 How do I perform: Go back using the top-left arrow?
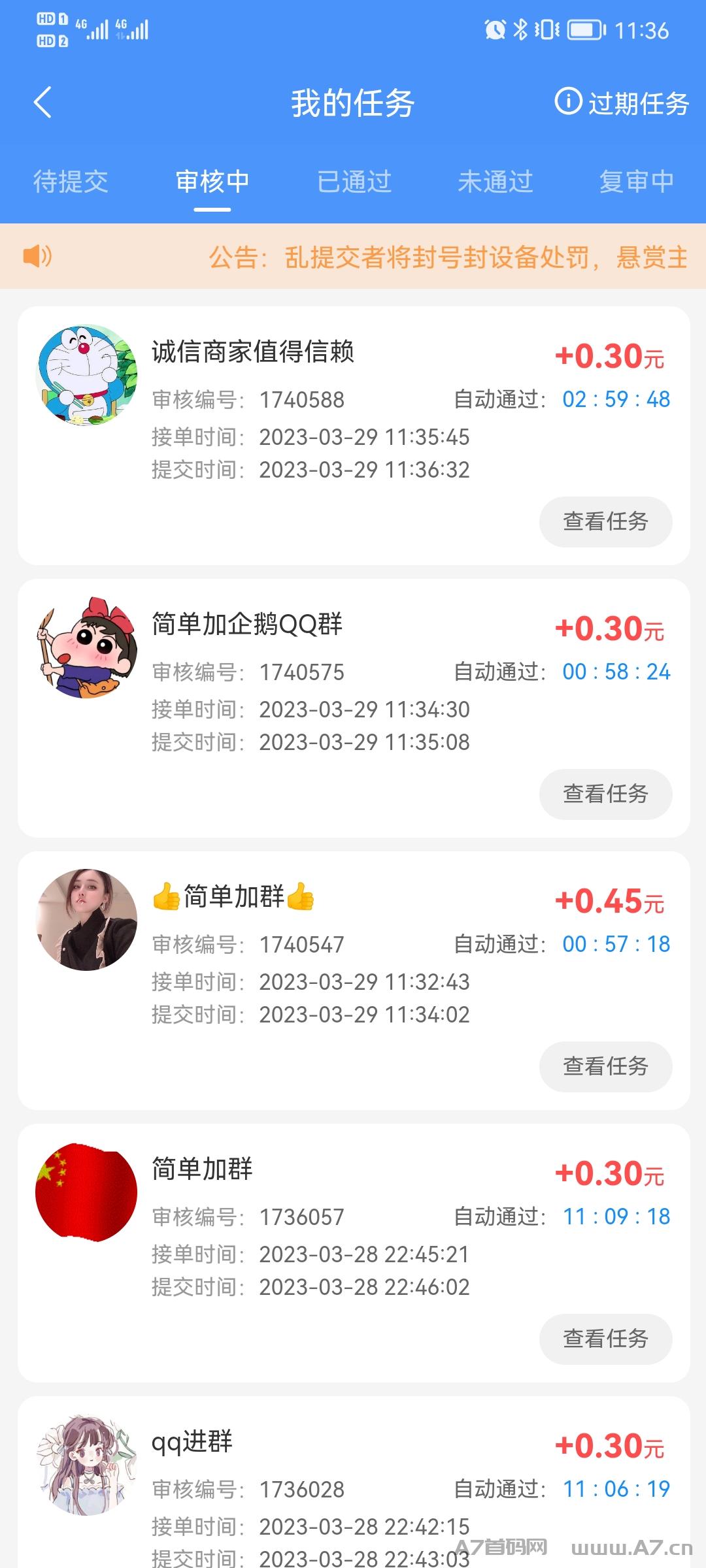click(42, 103)
